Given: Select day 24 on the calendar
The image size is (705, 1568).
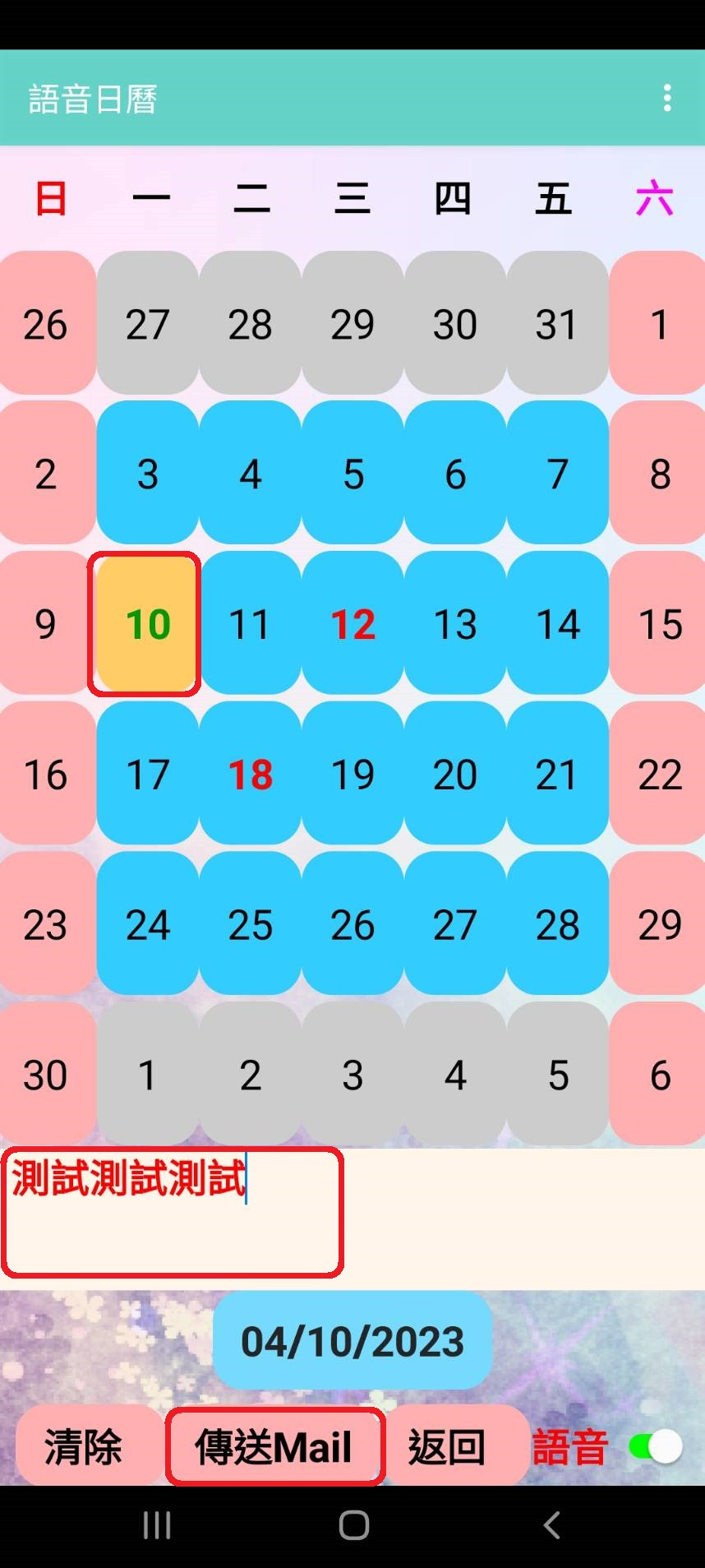Looking at the screenshot, I should point(147,925).
